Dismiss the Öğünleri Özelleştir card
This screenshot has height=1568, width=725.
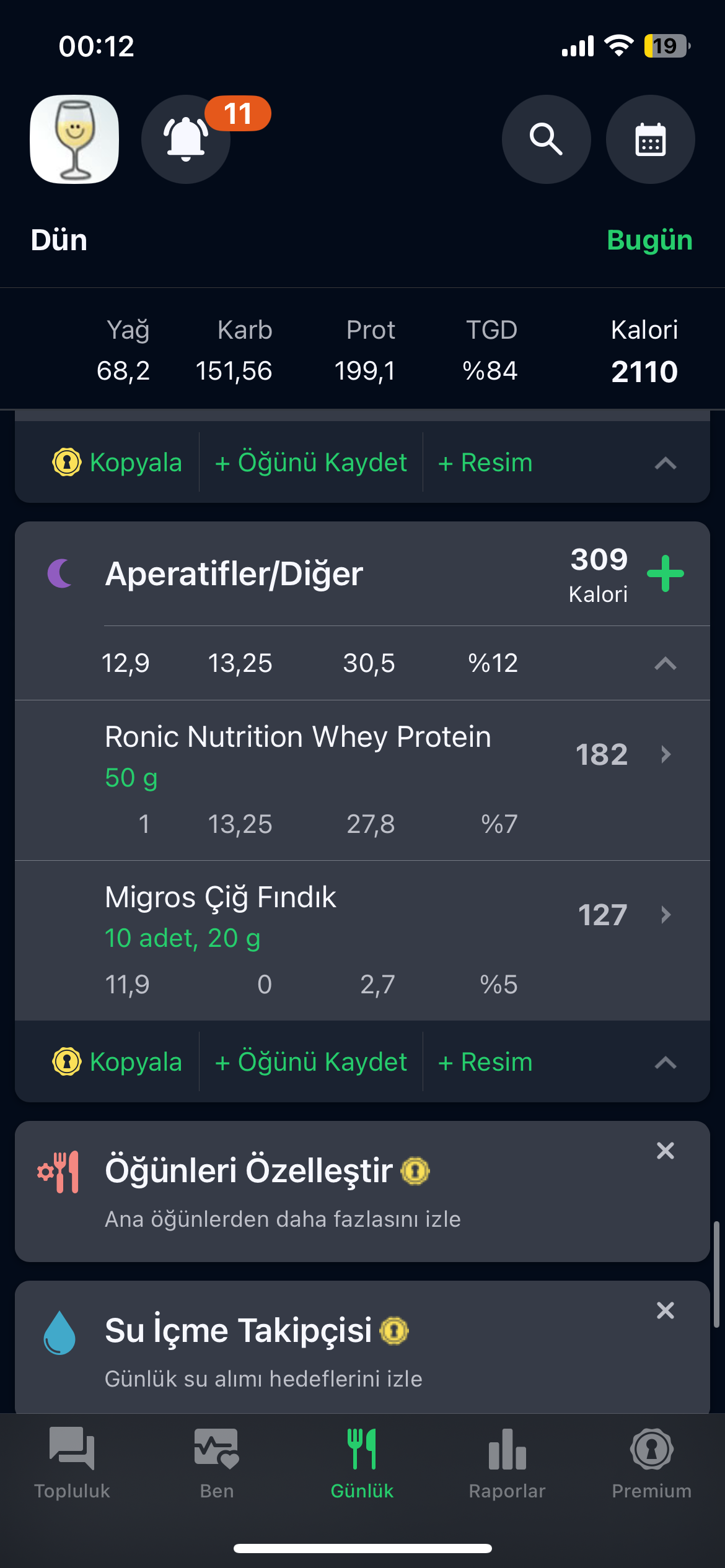[666, 1151]
